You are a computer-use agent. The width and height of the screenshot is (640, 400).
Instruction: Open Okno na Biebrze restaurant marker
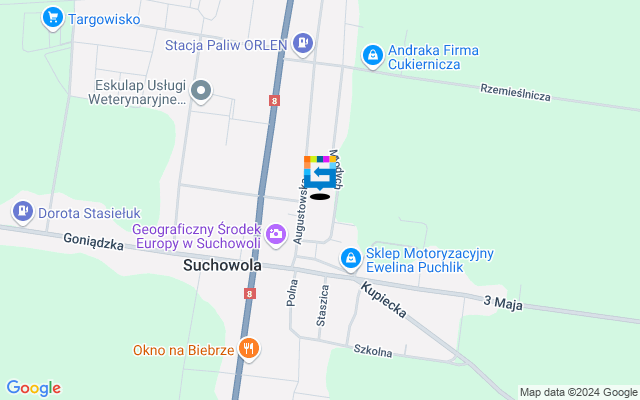click(x=249, y=349)
